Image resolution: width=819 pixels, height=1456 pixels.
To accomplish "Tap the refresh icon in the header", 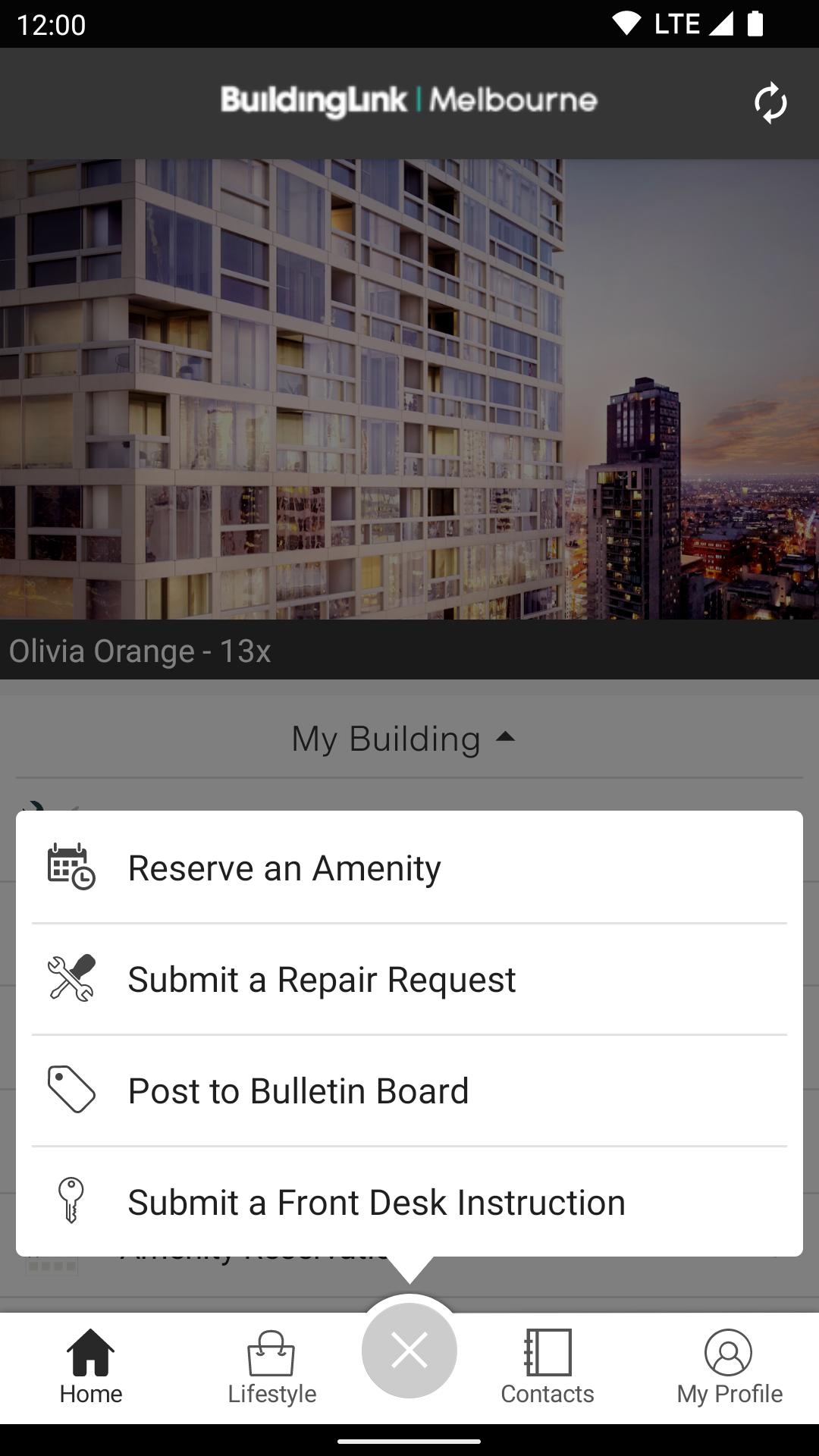I will click(x=770, y=103).
